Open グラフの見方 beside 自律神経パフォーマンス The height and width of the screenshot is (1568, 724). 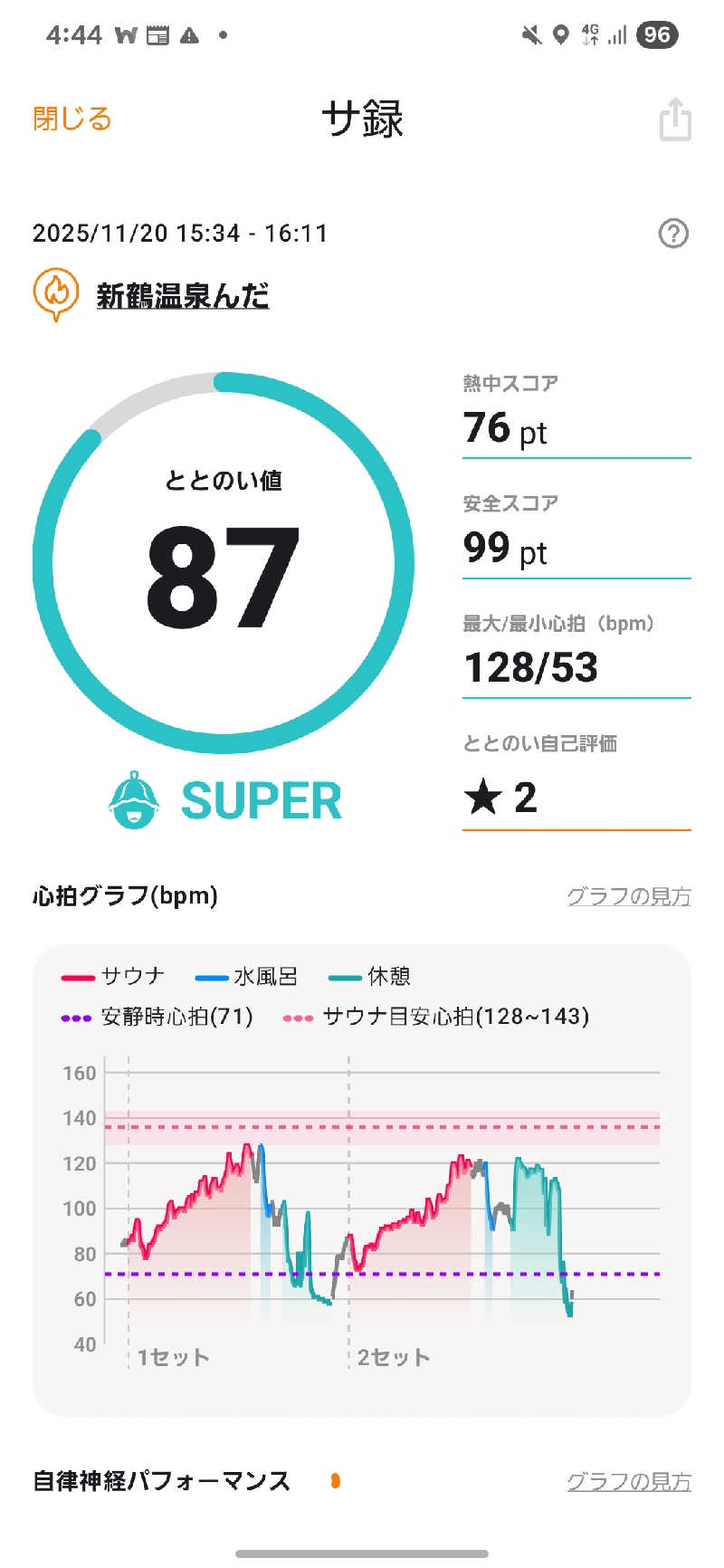coord(628,1482)
